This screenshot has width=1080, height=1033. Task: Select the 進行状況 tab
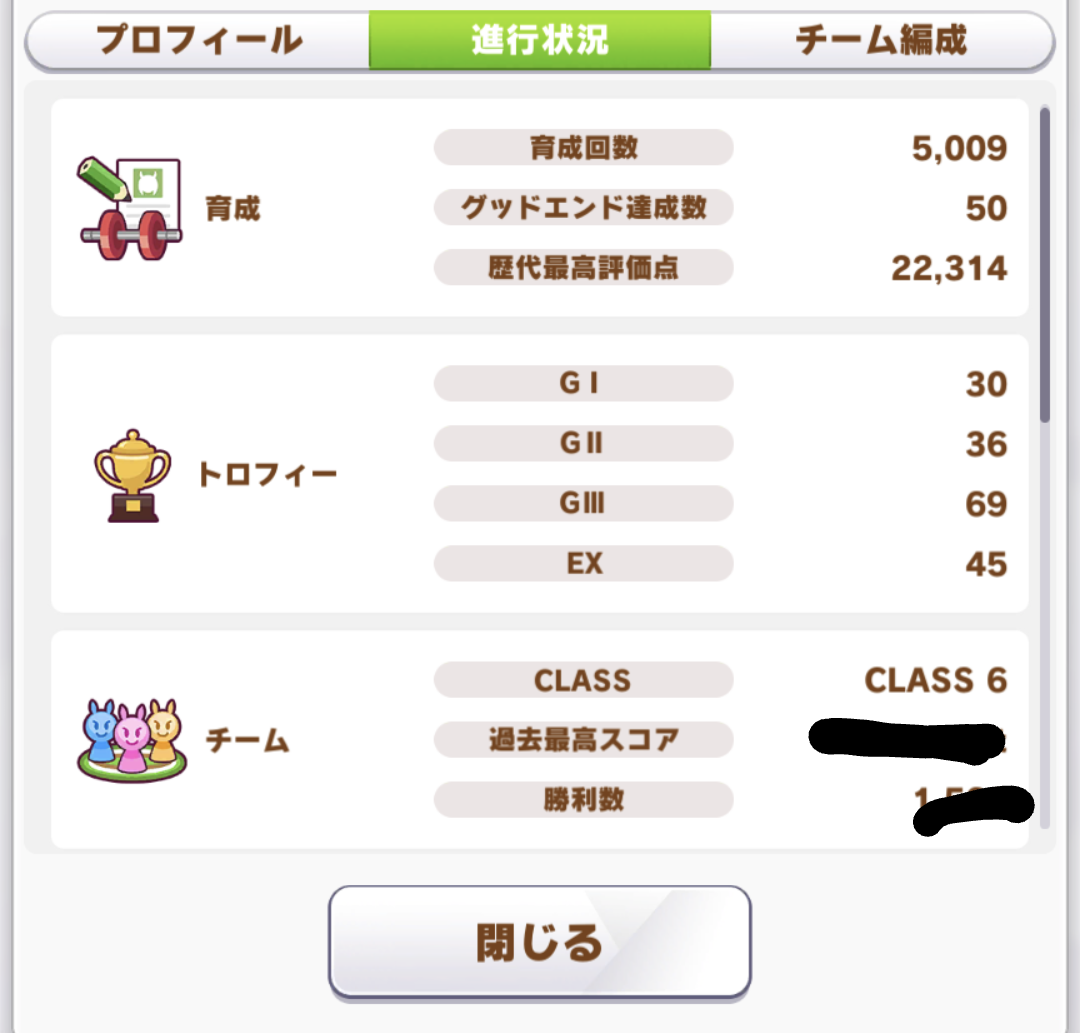539,40
